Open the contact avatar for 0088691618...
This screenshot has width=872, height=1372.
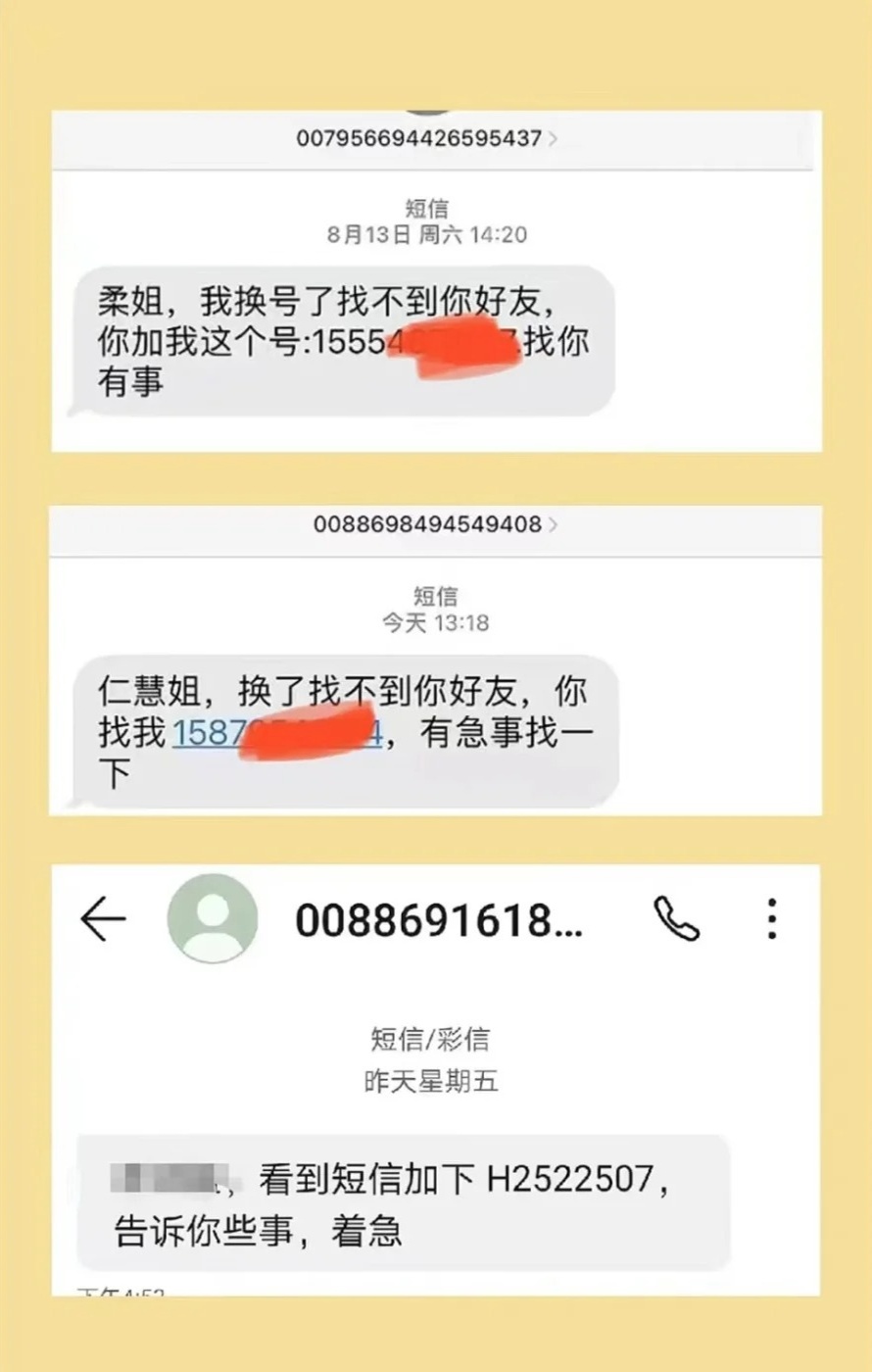[x=213, y=919]
